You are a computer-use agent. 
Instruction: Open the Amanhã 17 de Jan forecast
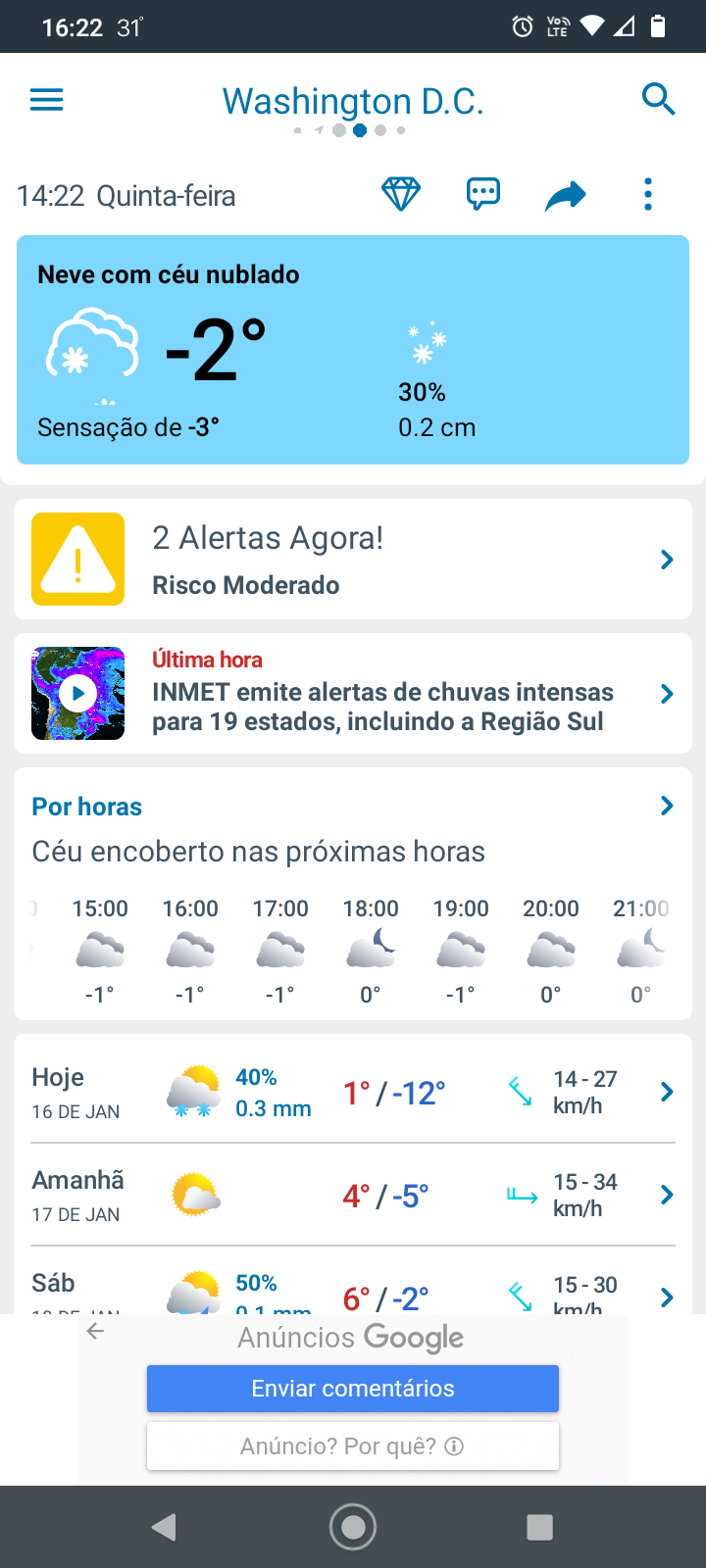[x=353, y=1195]
